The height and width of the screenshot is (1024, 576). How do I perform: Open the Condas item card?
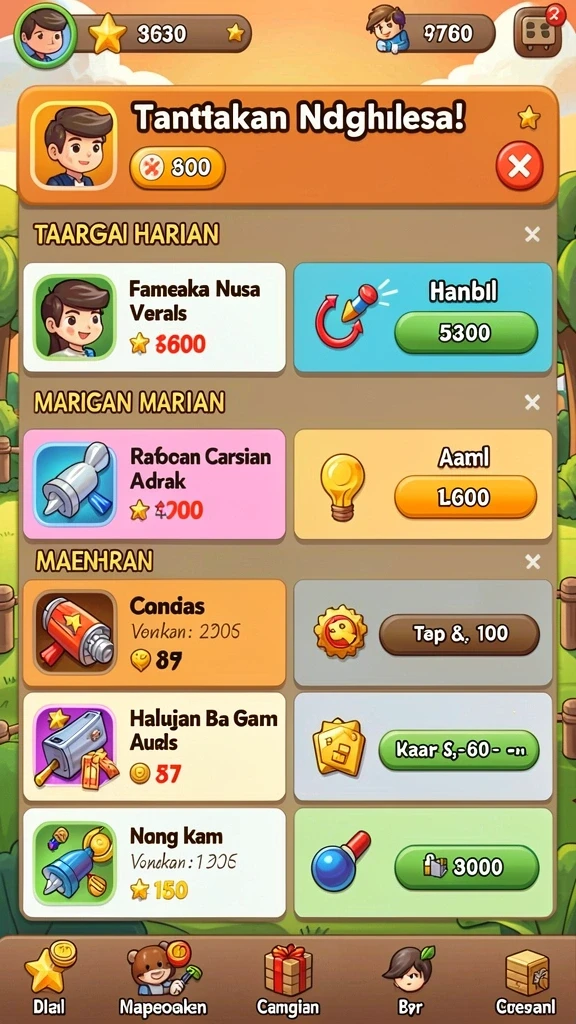(154, 633)
